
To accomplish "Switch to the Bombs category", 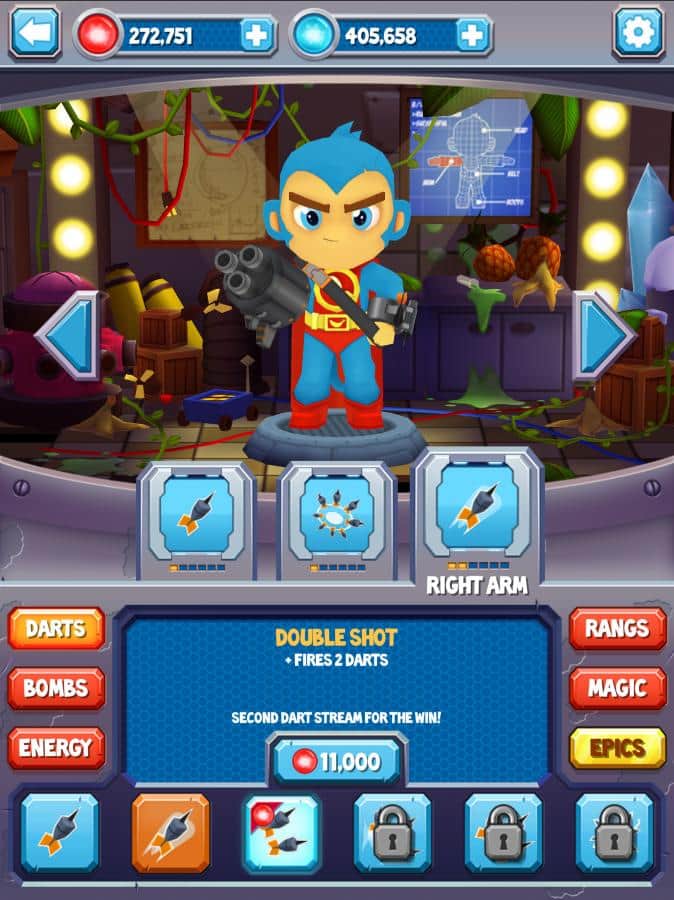I will tap(56, 688).
